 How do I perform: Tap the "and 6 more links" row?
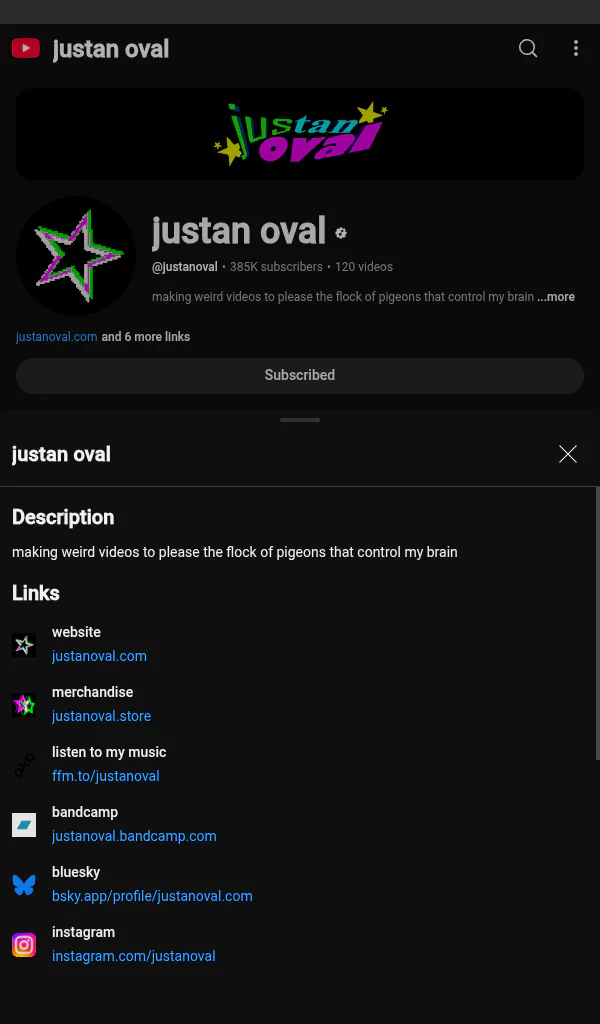(146, 337)
